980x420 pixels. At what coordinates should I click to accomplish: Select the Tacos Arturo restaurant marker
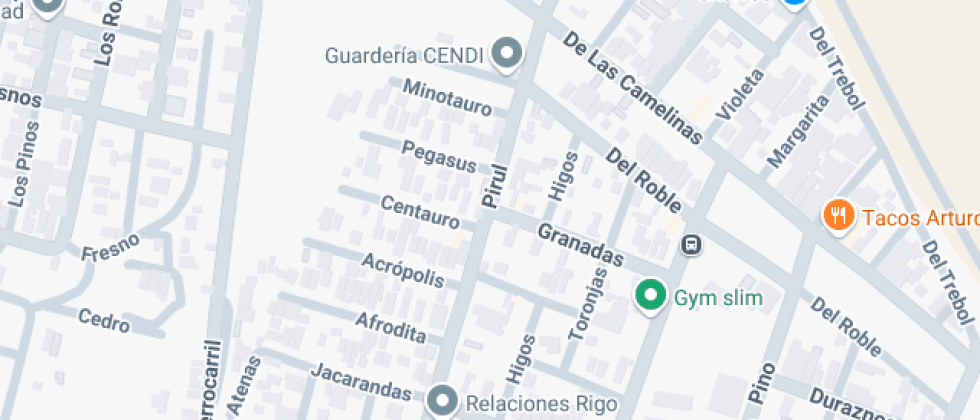[x=838, y=216]
